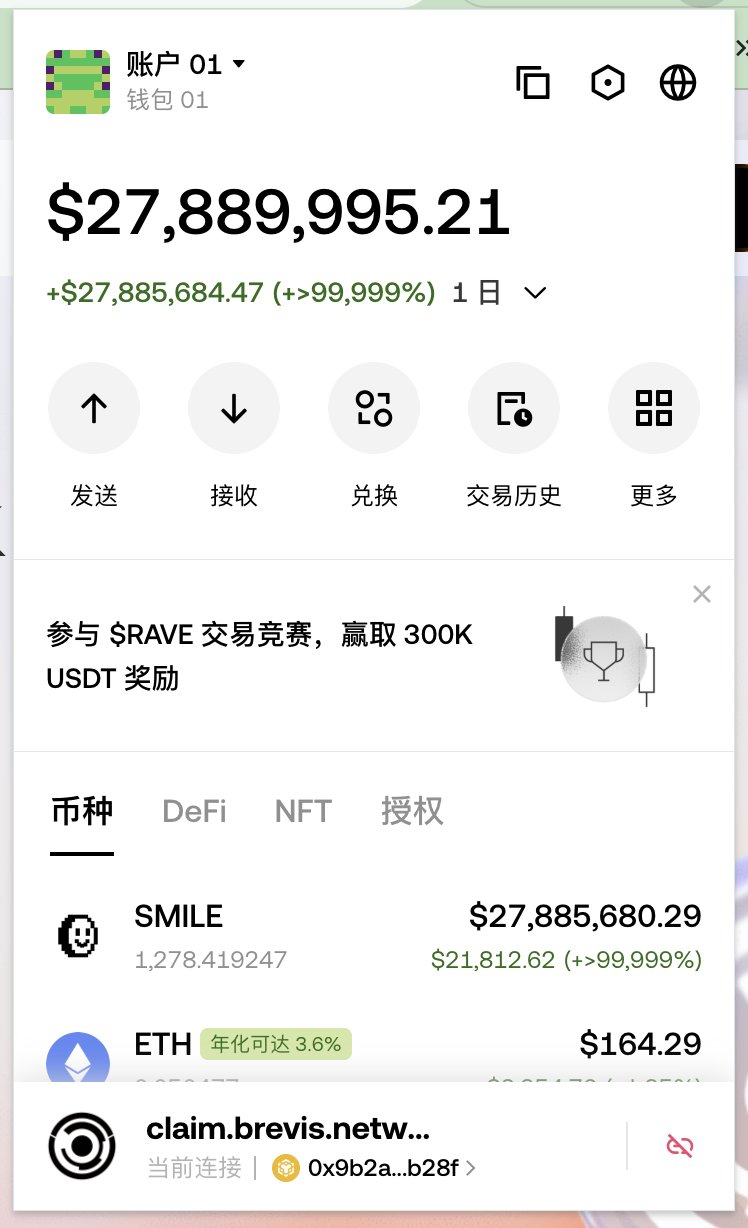Screen dimensions: 748x1228
Task: Disconnect from claim.brevis.network site
Action: [680, 1146]
